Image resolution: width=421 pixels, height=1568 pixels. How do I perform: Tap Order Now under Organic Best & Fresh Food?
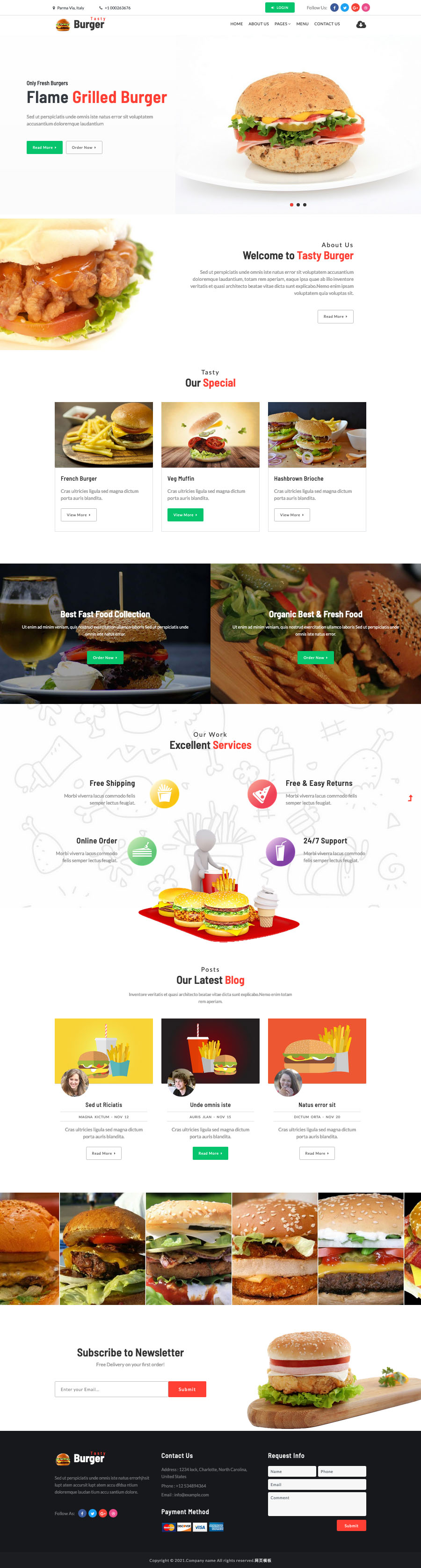(x=315, y=658)
